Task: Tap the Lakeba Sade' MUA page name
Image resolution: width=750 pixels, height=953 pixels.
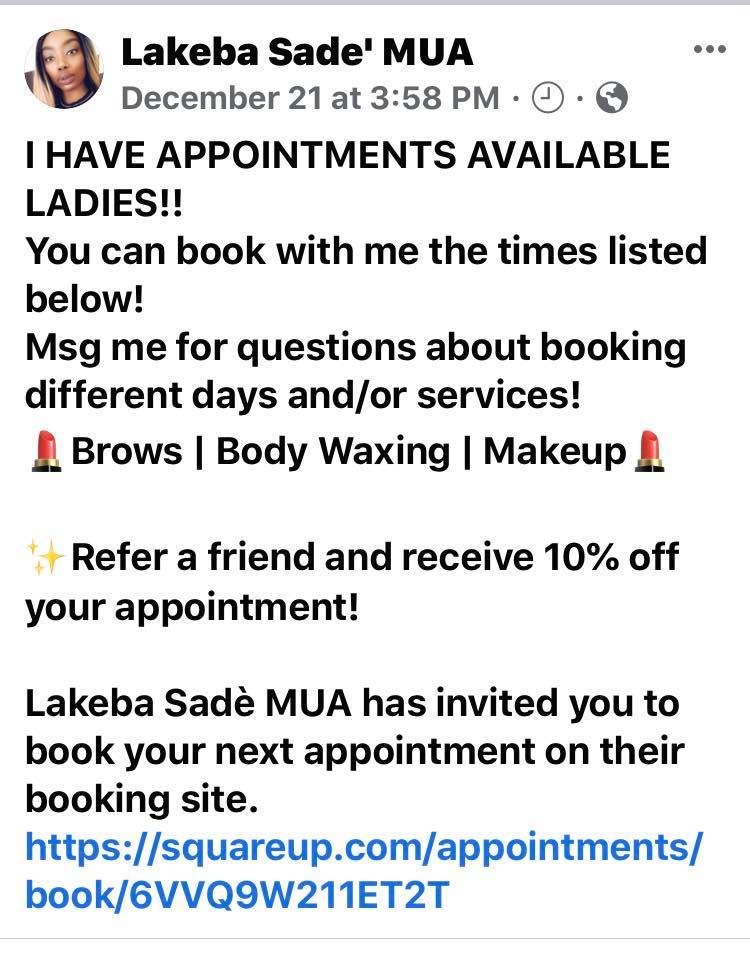Action: click(297, 52)
